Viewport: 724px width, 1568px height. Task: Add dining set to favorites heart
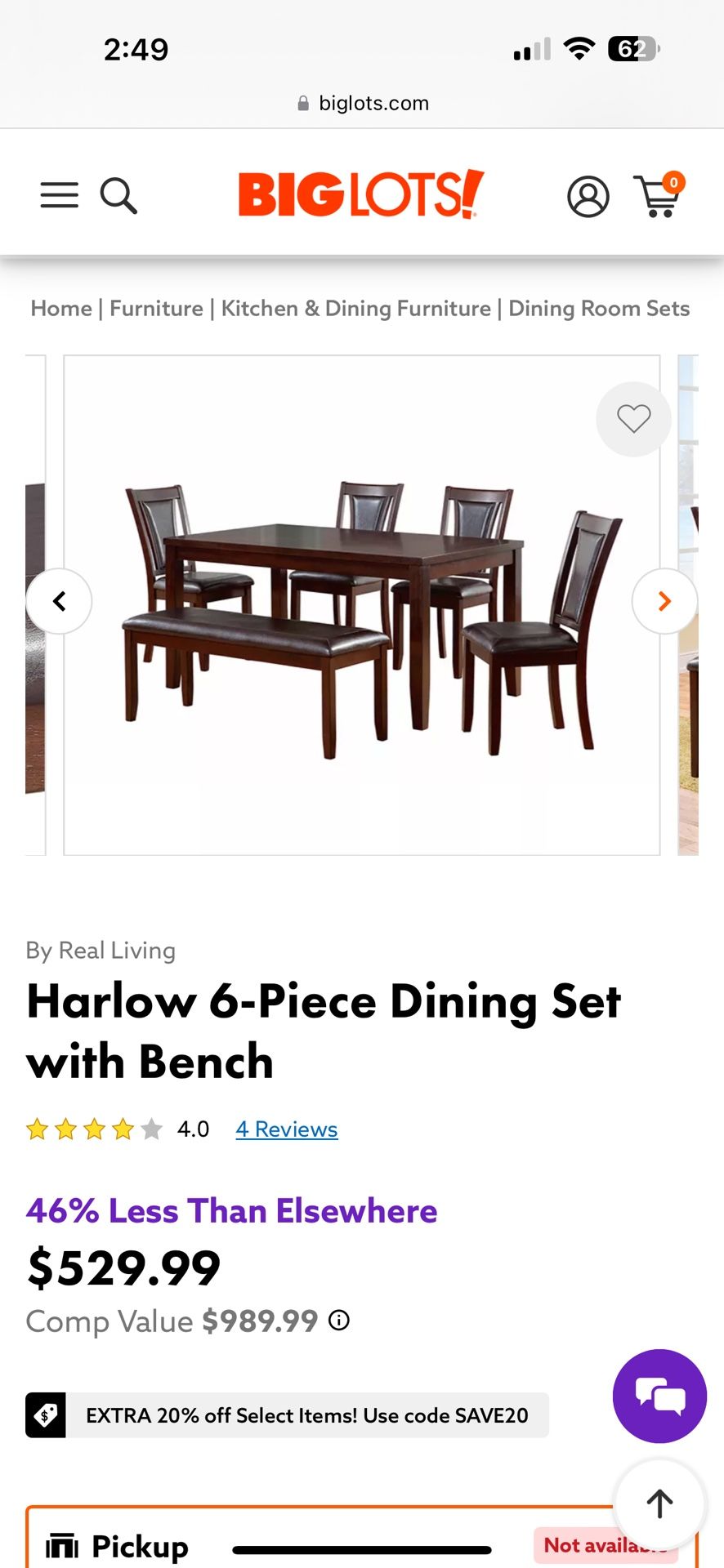coord(633,419)
